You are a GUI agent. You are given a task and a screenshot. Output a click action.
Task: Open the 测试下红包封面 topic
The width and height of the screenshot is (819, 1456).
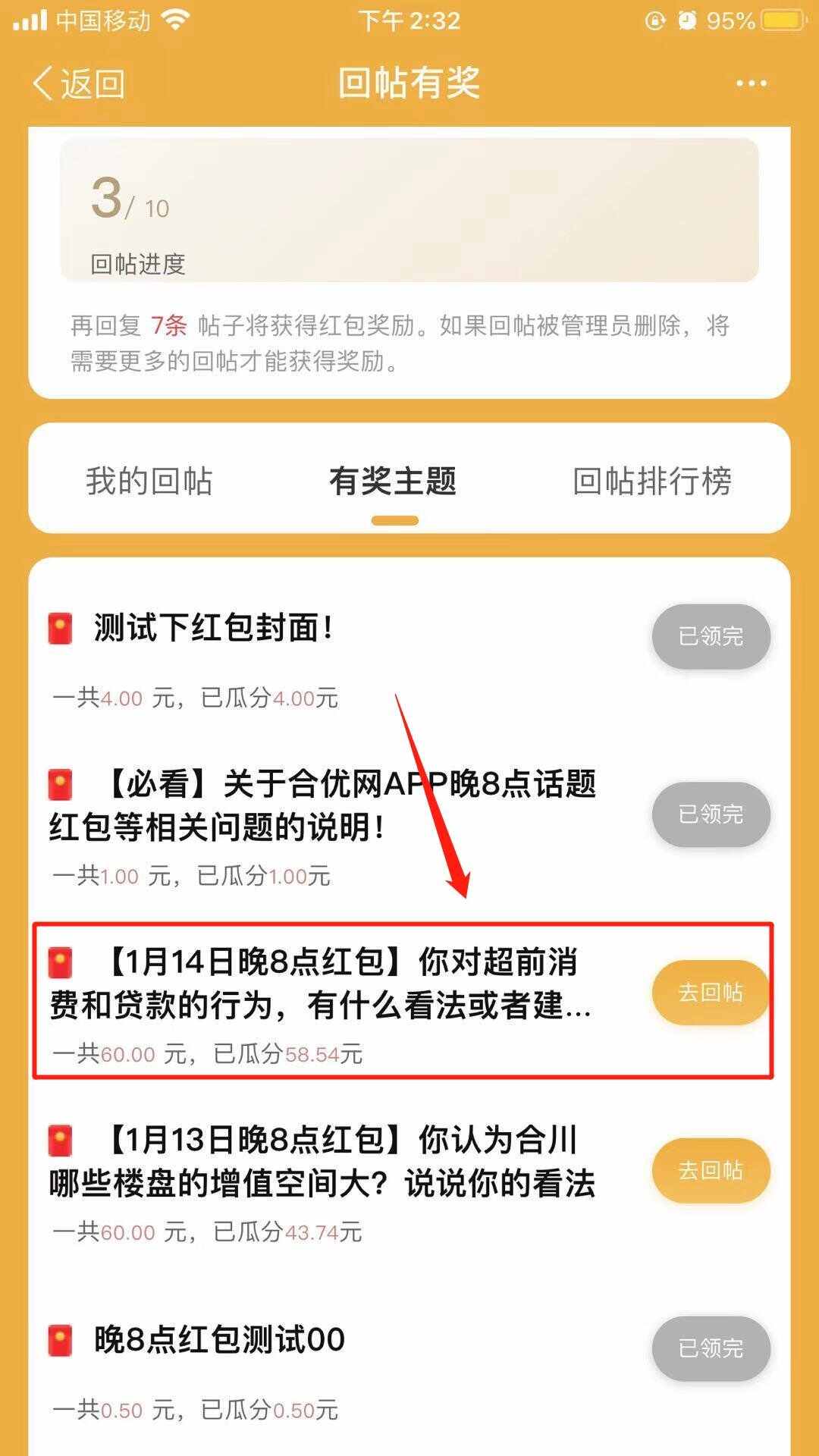point(212,628)
